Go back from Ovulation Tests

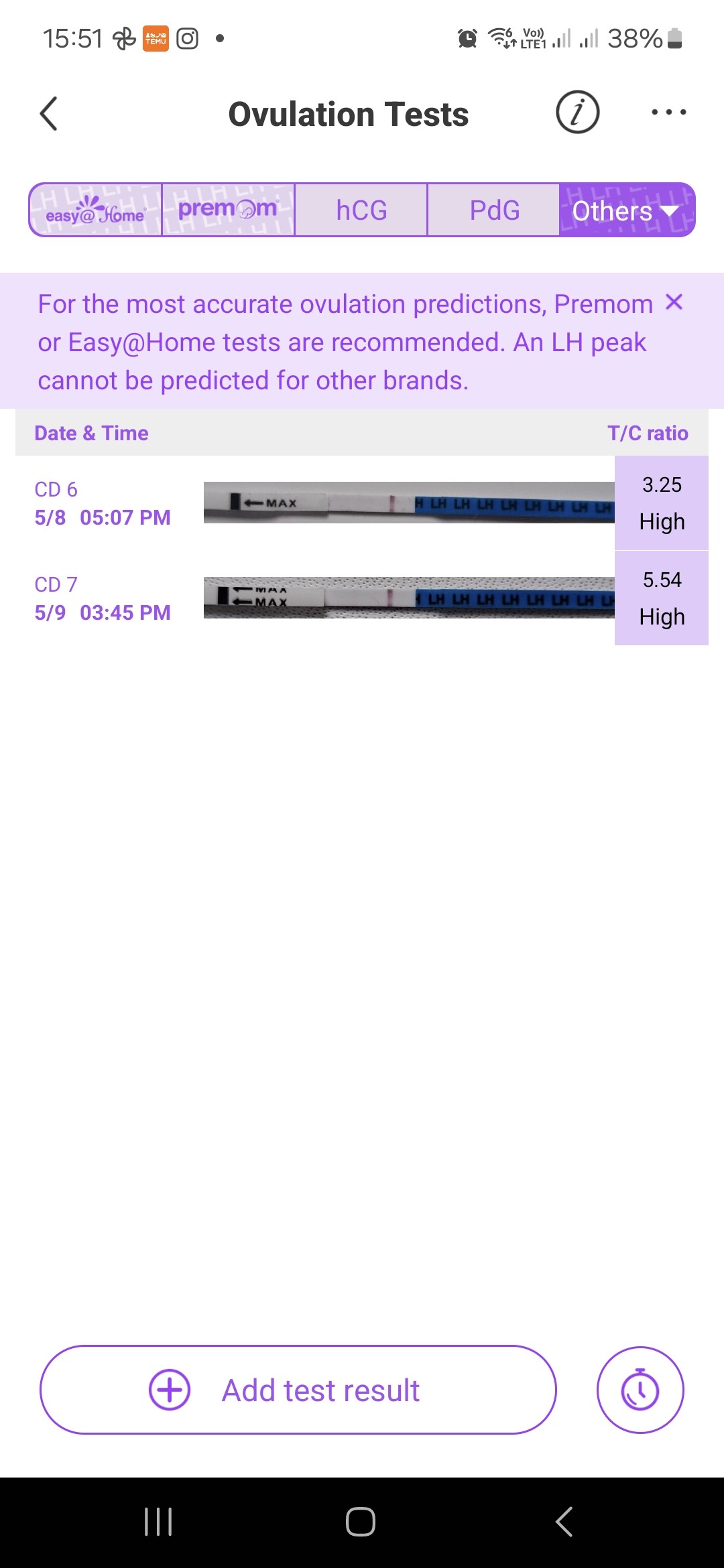49,113
